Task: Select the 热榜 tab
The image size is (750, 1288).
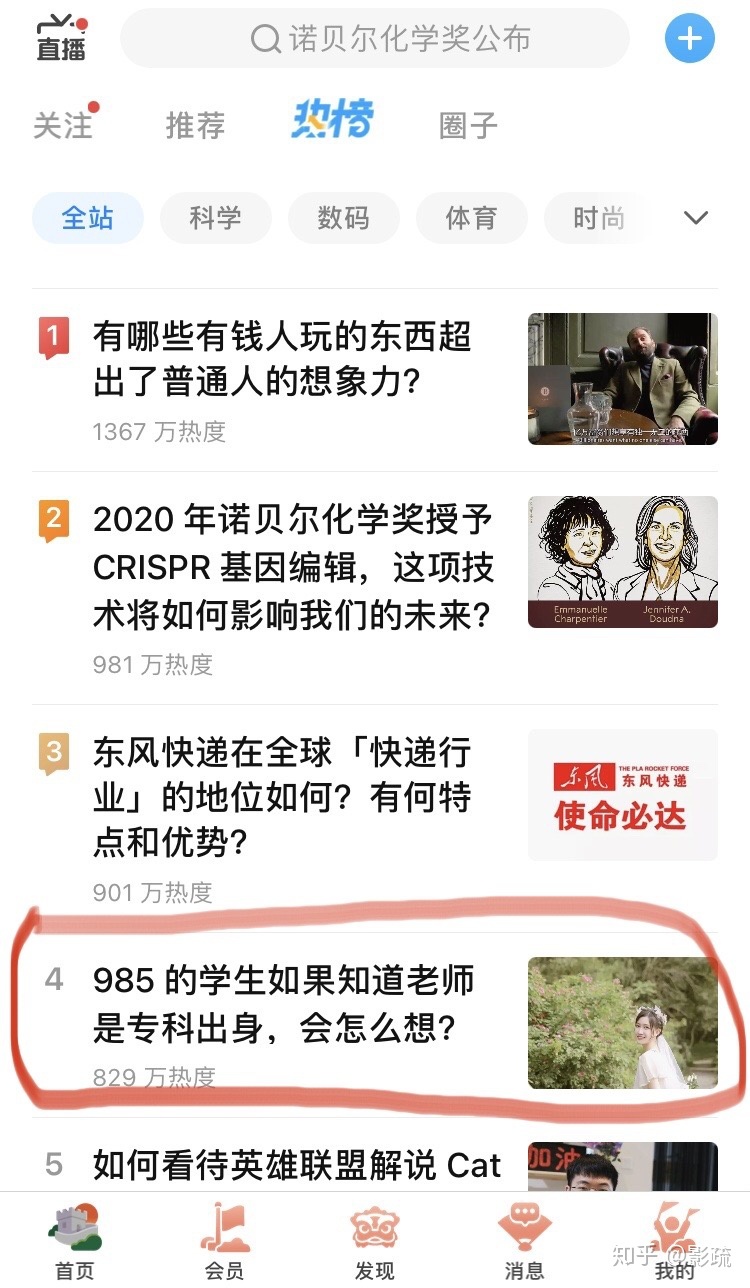Action: [332, 121]
